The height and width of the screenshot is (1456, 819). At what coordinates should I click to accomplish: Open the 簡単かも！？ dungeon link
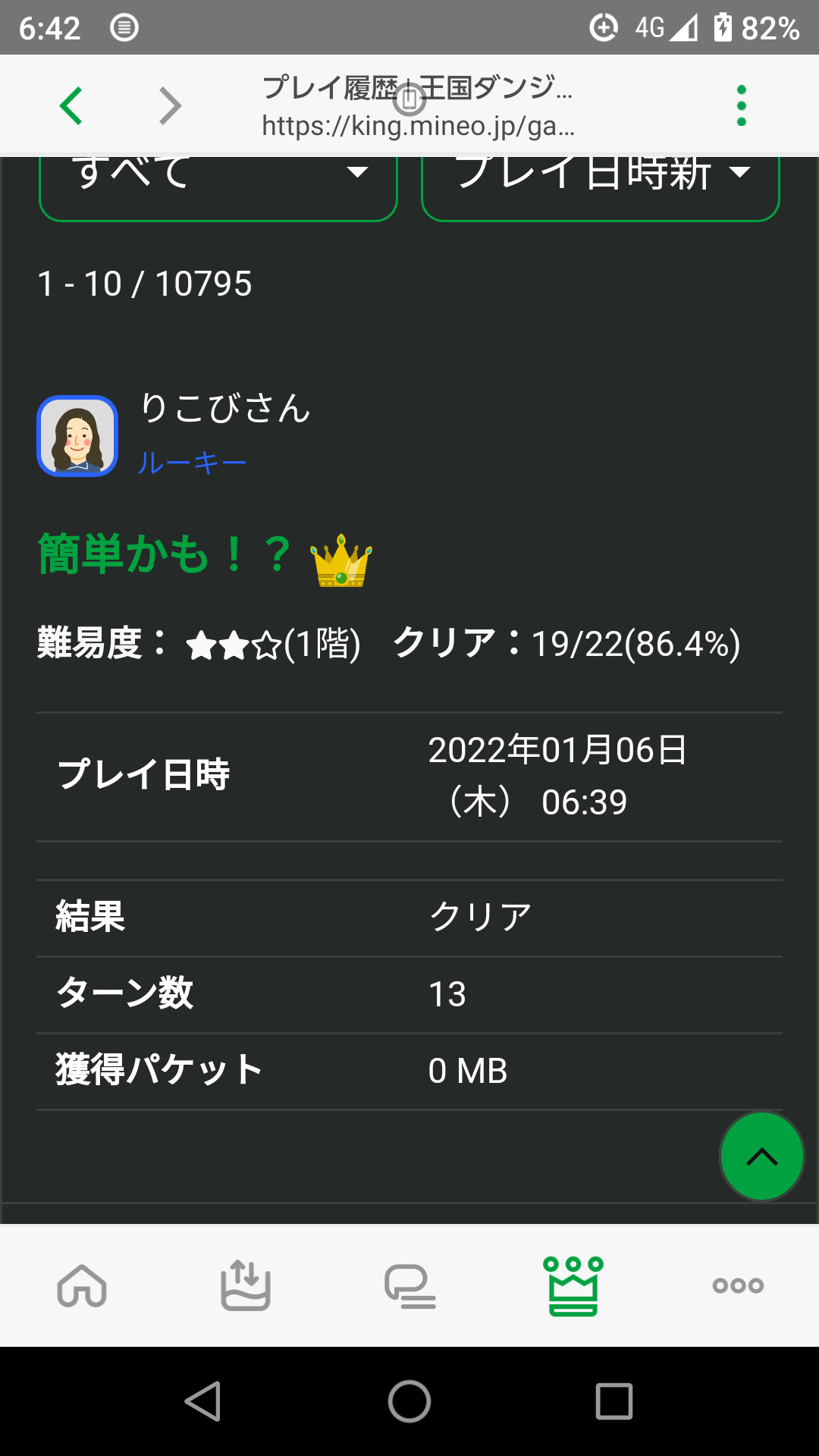point(164,554)
